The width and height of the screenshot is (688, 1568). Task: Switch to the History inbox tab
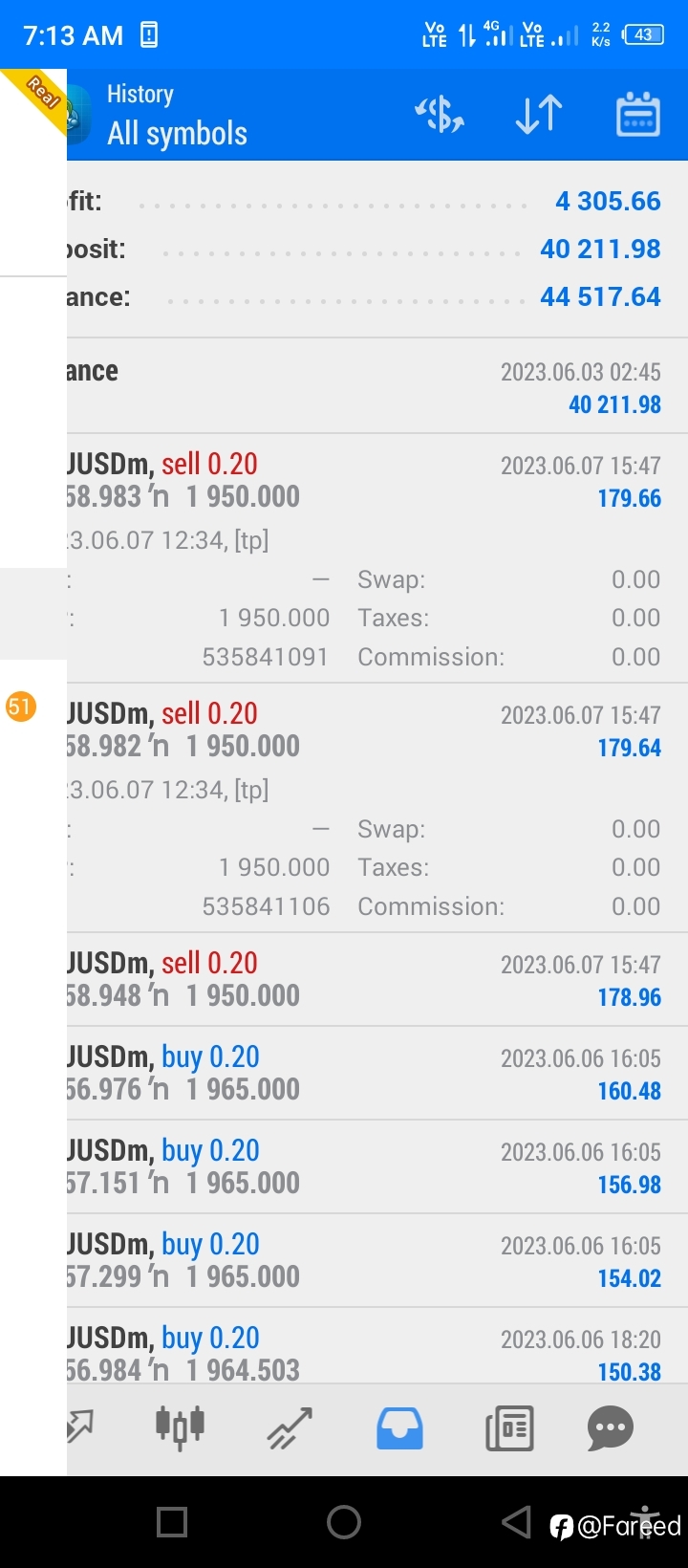click(399, 1428)
